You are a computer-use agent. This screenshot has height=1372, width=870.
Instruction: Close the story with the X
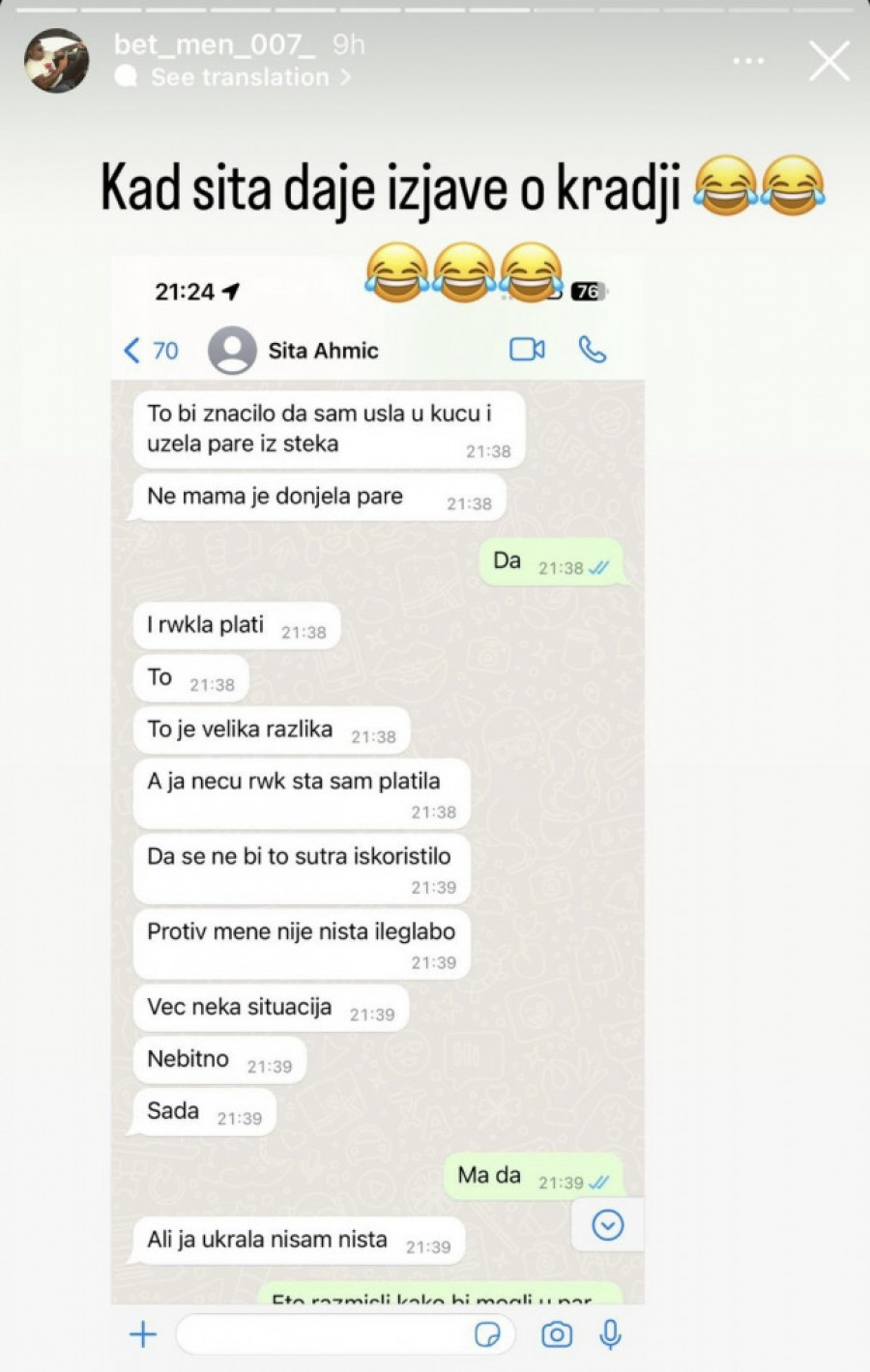point(828,61)
